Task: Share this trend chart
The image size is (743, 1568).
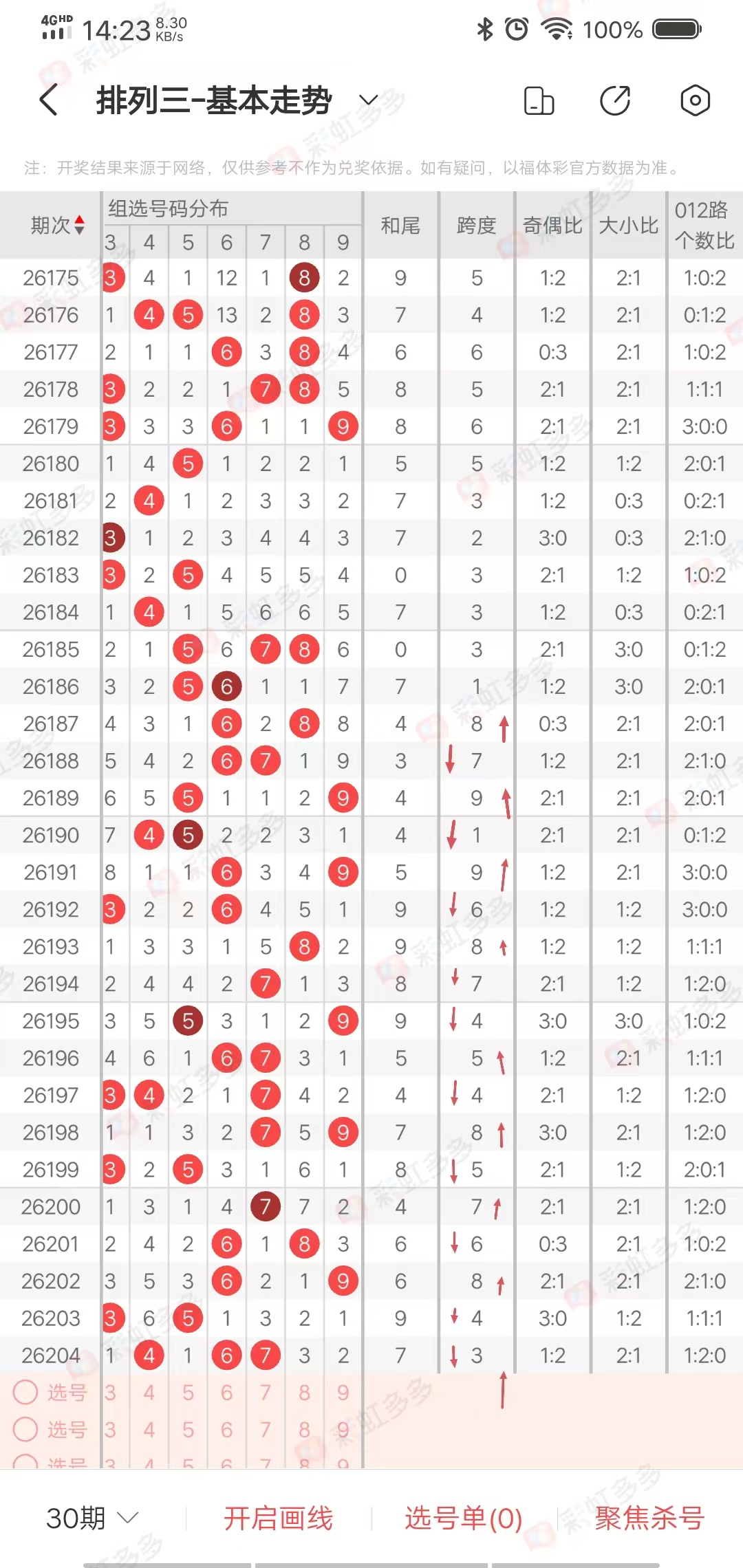Action: 615,100
